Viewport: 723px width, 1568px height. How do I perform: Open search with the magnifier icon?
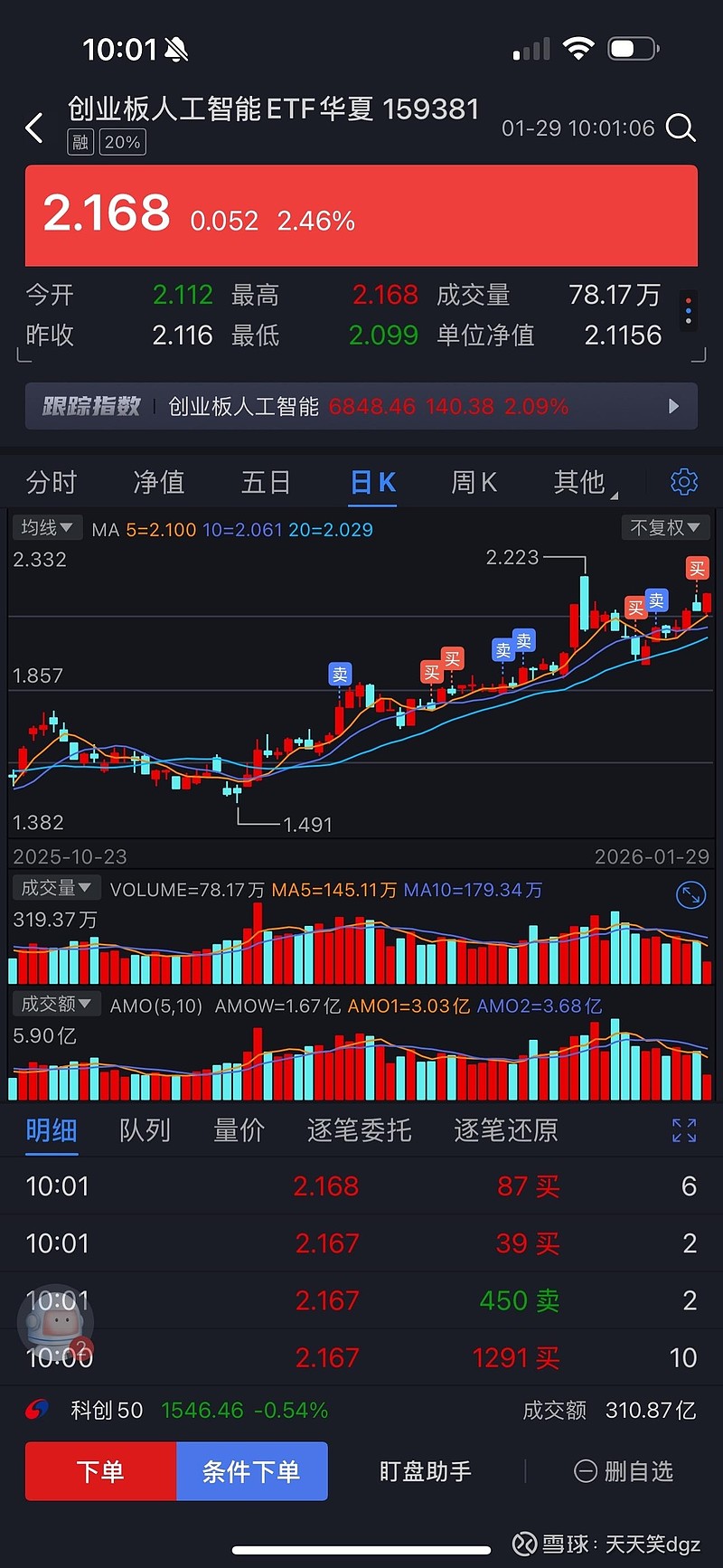click(x=681, y=128)
